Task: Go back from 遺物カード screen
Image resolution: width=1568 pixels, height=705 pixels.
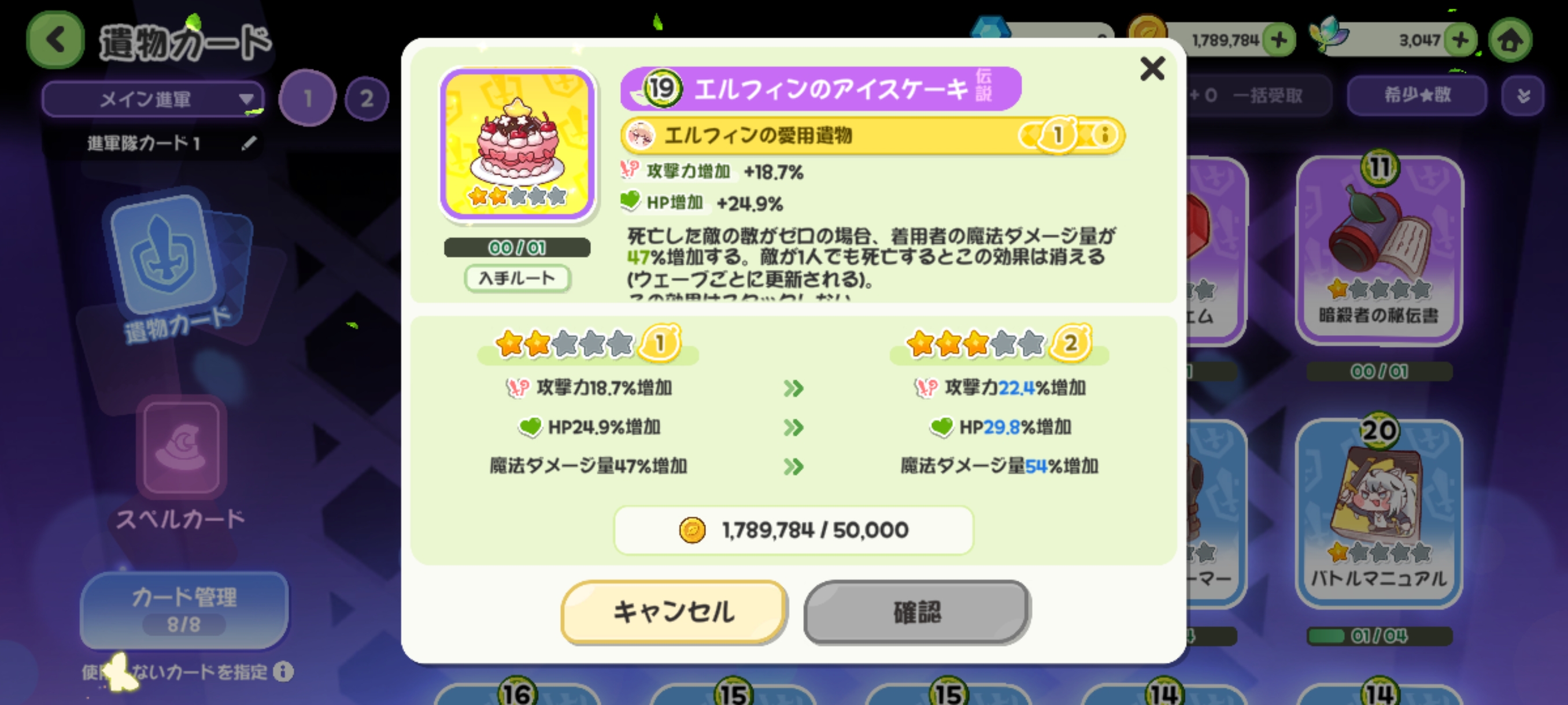Action: click(x=56, y=40)
